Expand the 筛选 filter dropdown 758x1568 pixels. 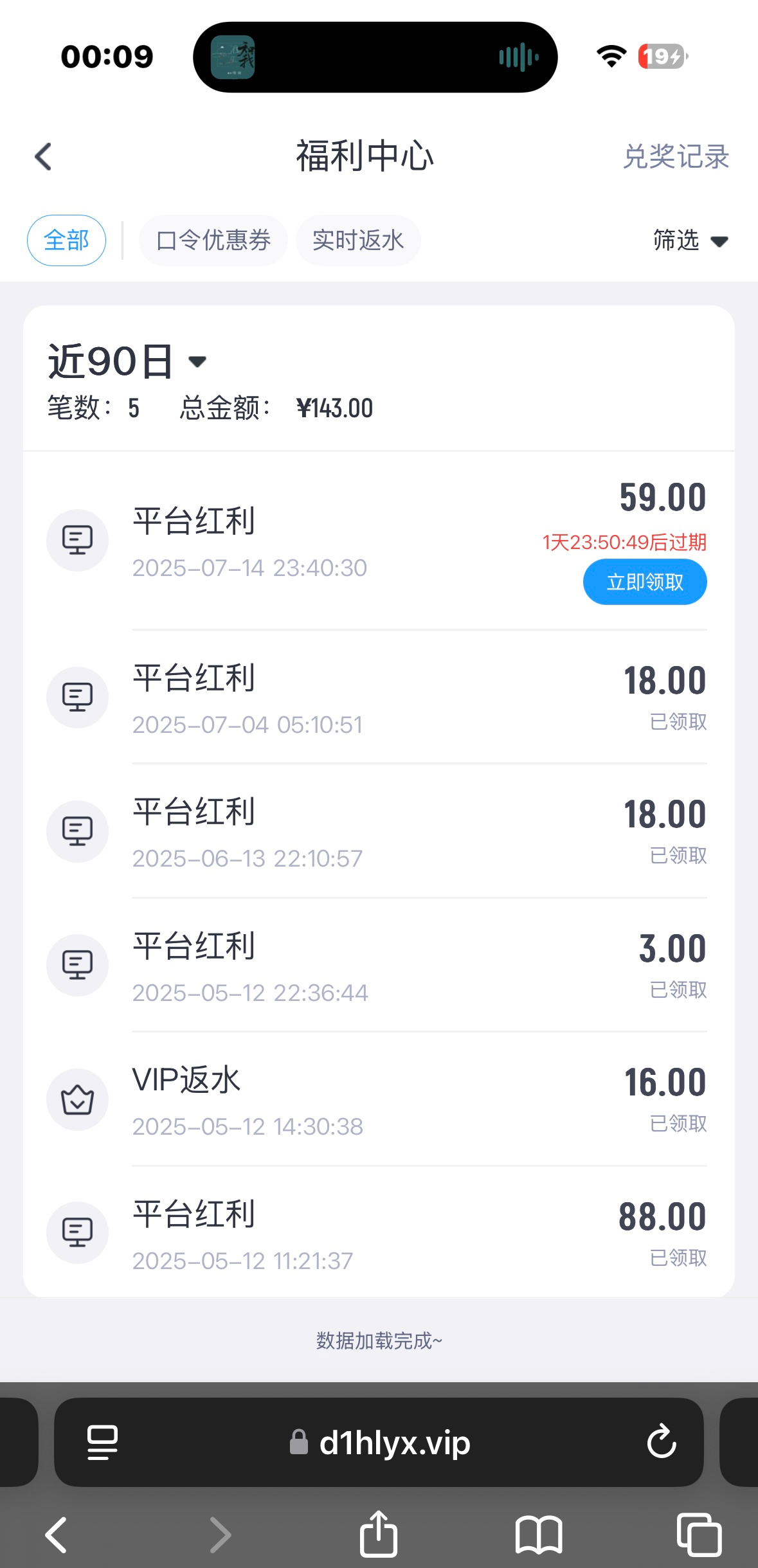tap(690, 241)
